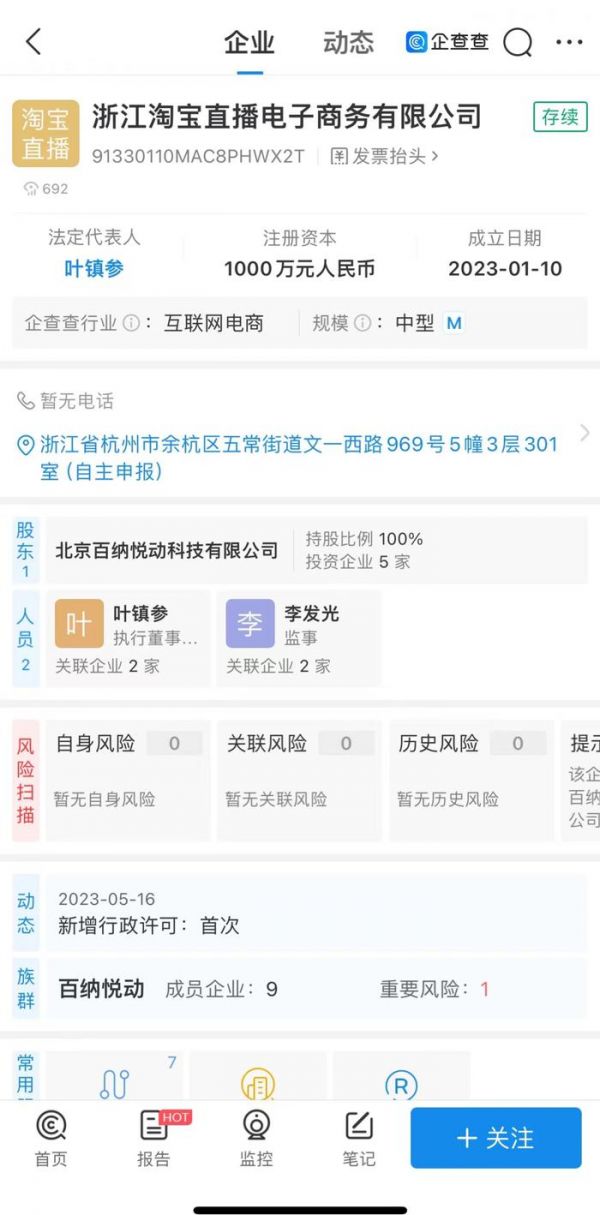Image resolution: width=600 pixels, height=1215 pixels.
Task: Go back using the top-left arrow
Action: 34,42
